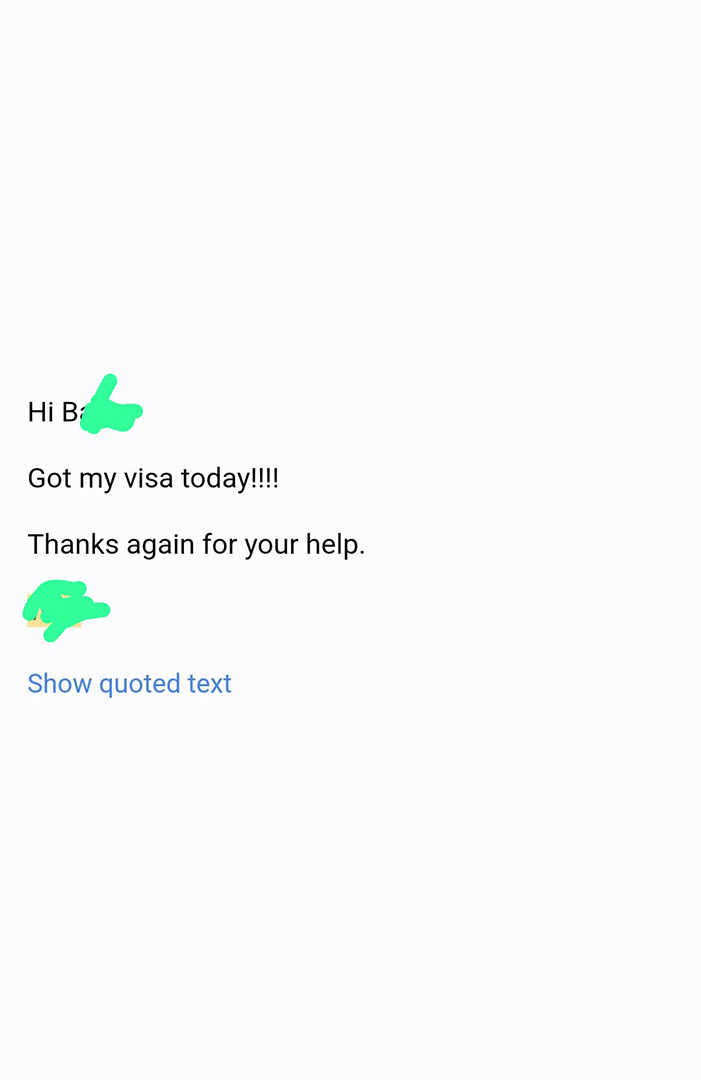Expand the Show quoted text link
The width and height of the screenshot is (701, 1080).
coord(129,683)
